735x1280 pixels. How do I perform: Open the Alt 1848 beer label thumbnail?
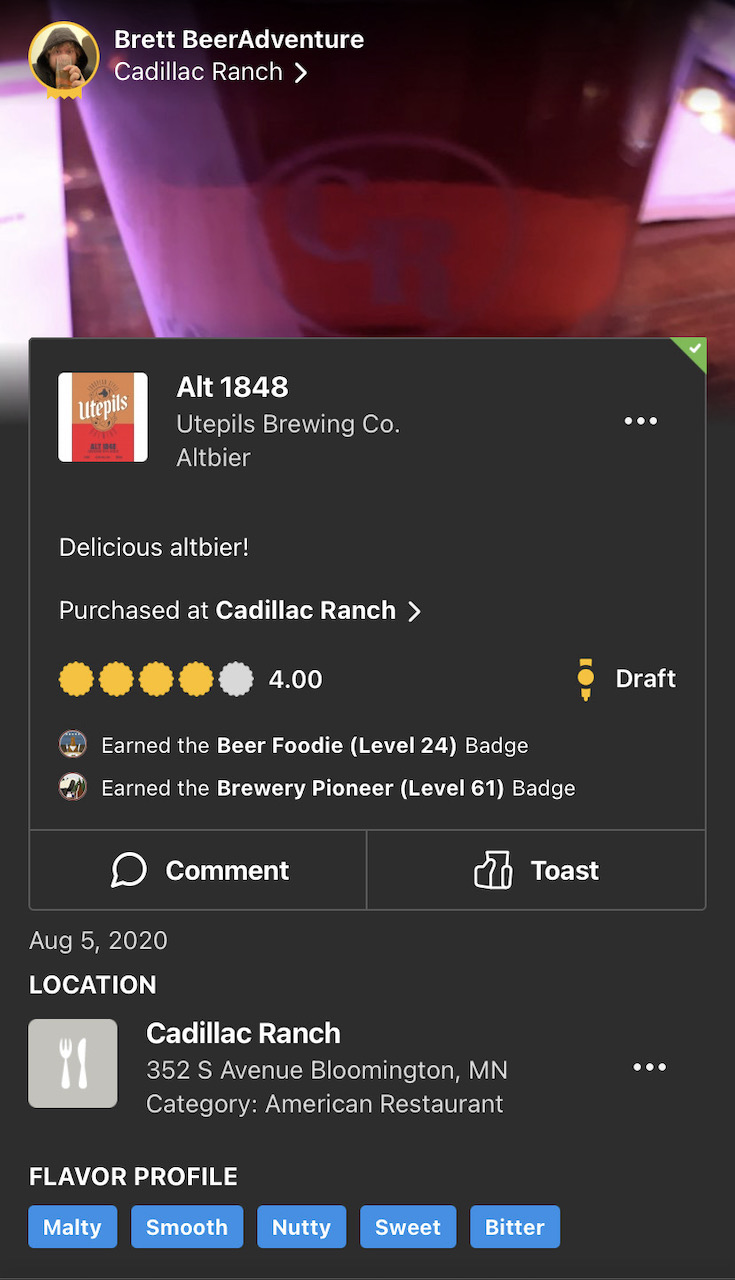pyautogui.click(x=103, y=417)
